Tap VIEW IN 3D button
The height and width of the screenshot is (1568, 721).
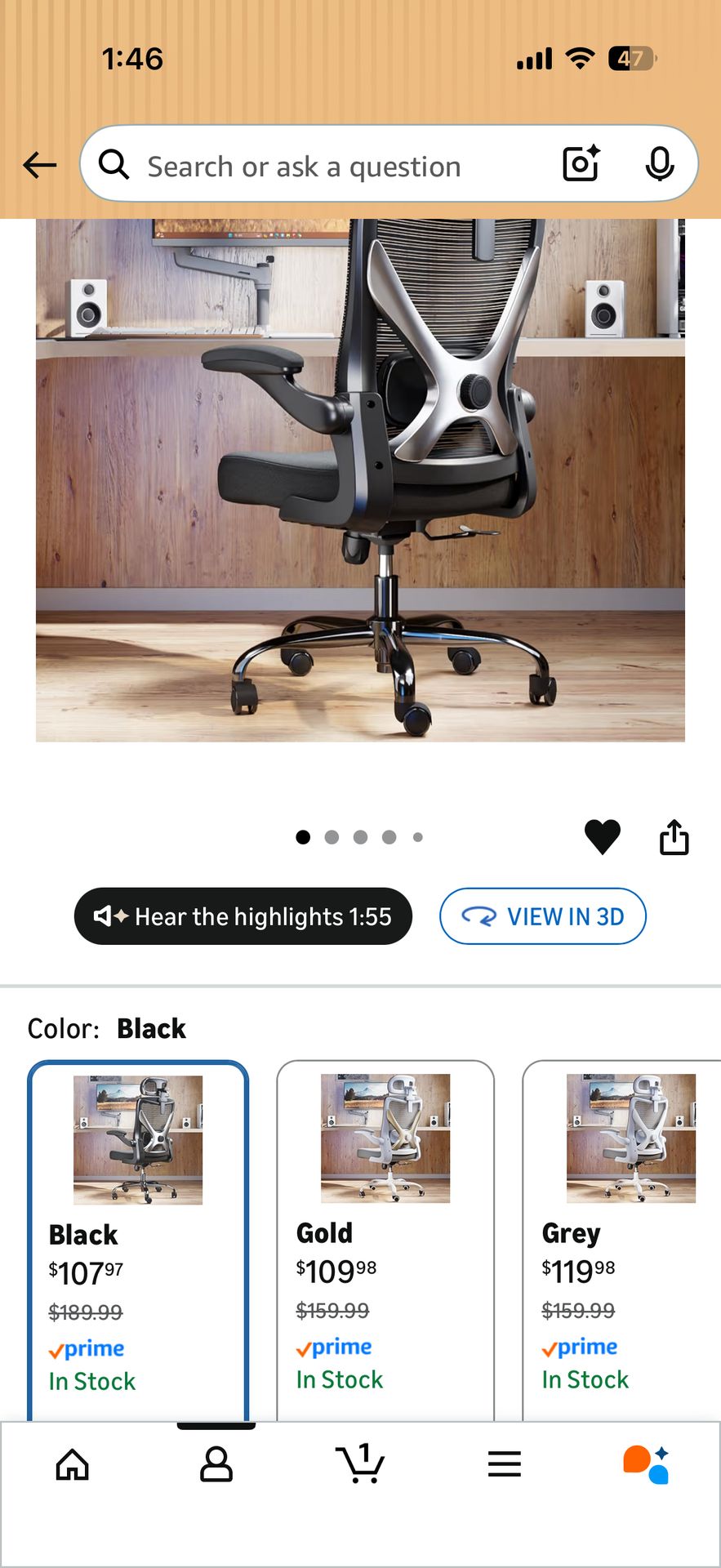point(543,916)
